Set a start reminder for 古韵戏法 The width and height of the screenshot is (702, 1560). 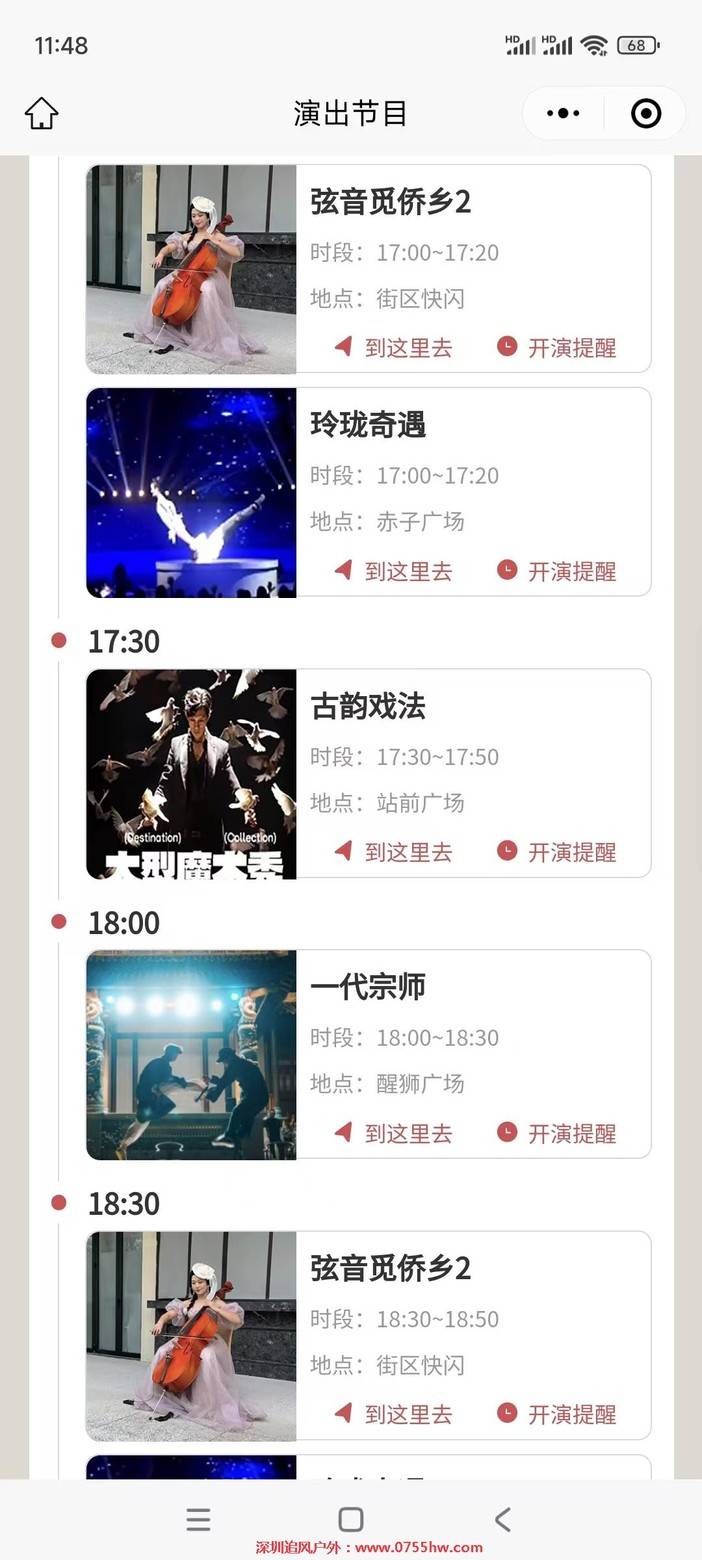point(557,852)
